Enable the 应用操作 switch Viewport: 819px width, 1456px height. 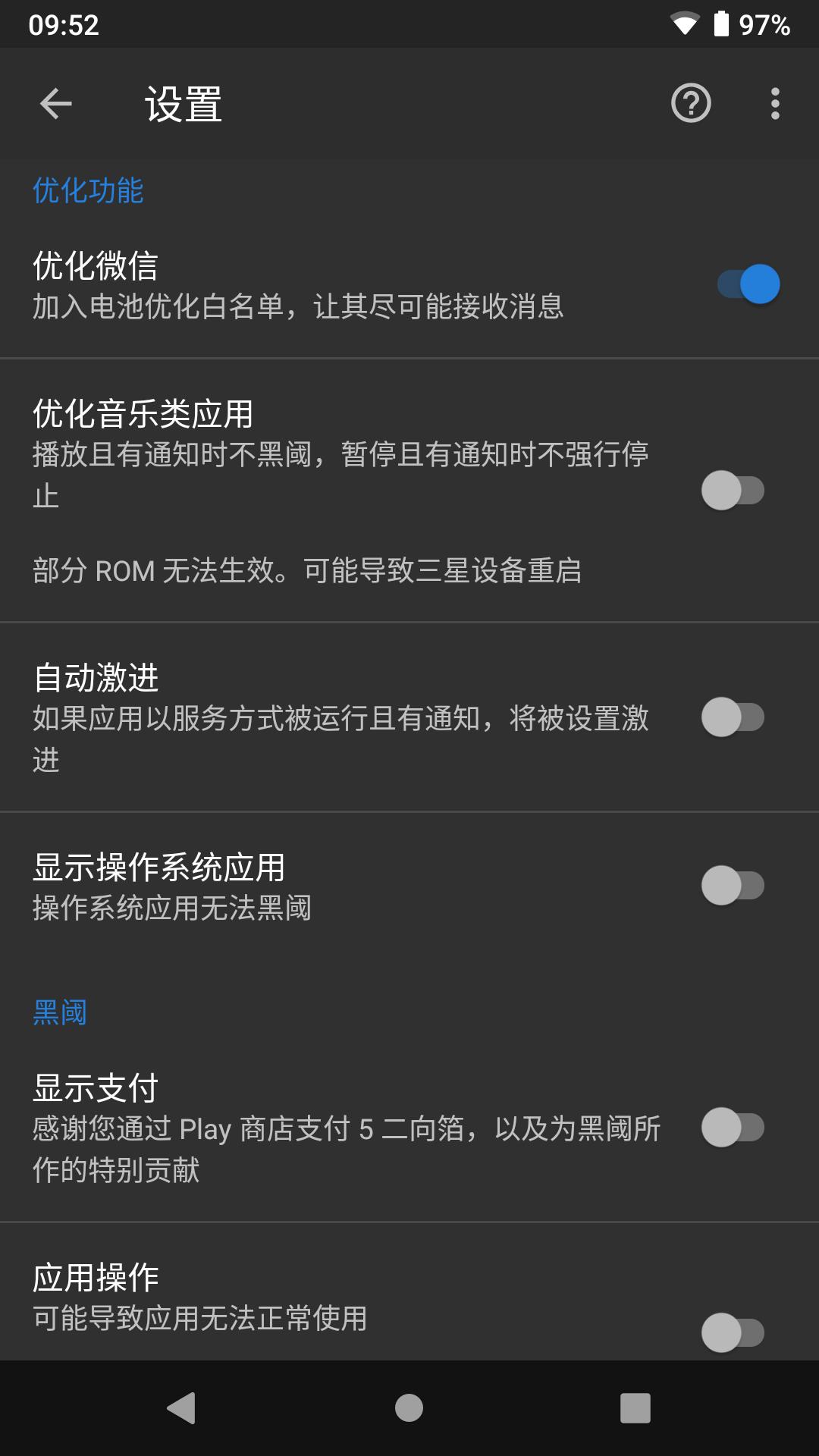[733, 1332]
